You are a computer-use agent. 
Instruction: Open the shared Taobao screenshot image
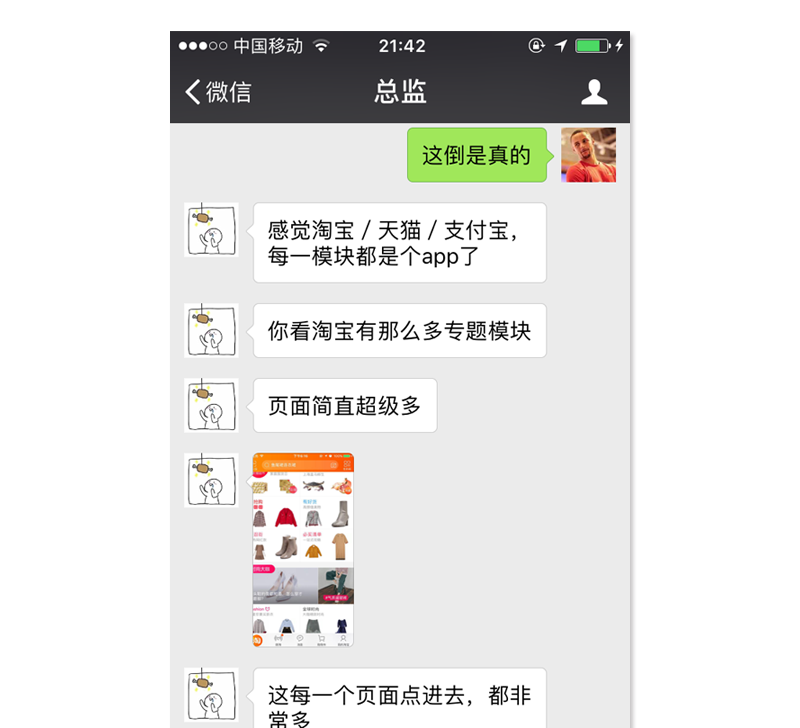303,550
